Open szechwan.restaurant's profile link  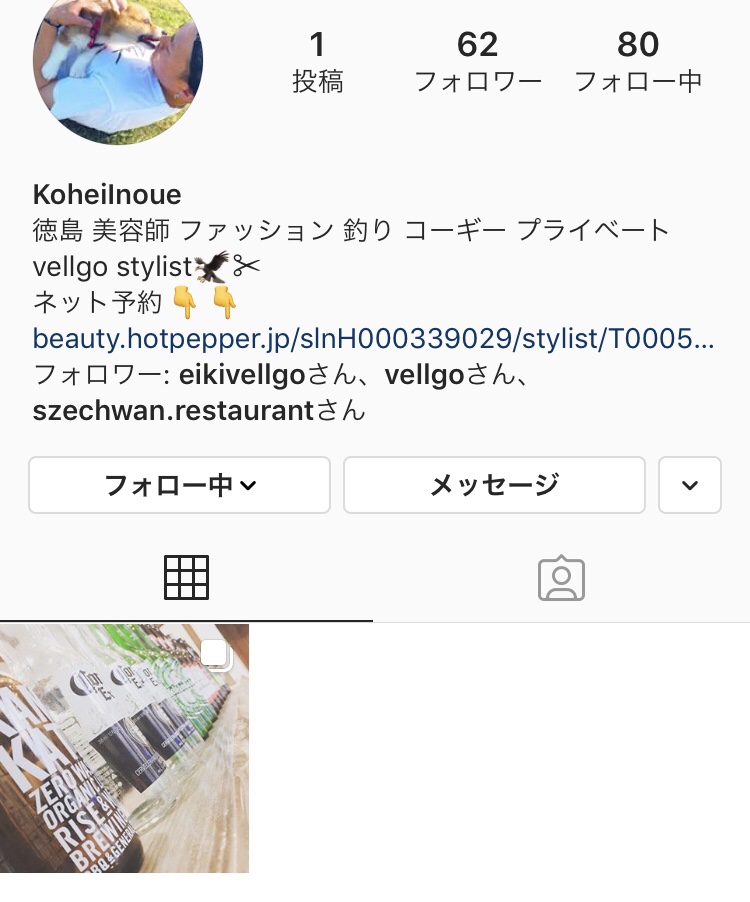173,410
